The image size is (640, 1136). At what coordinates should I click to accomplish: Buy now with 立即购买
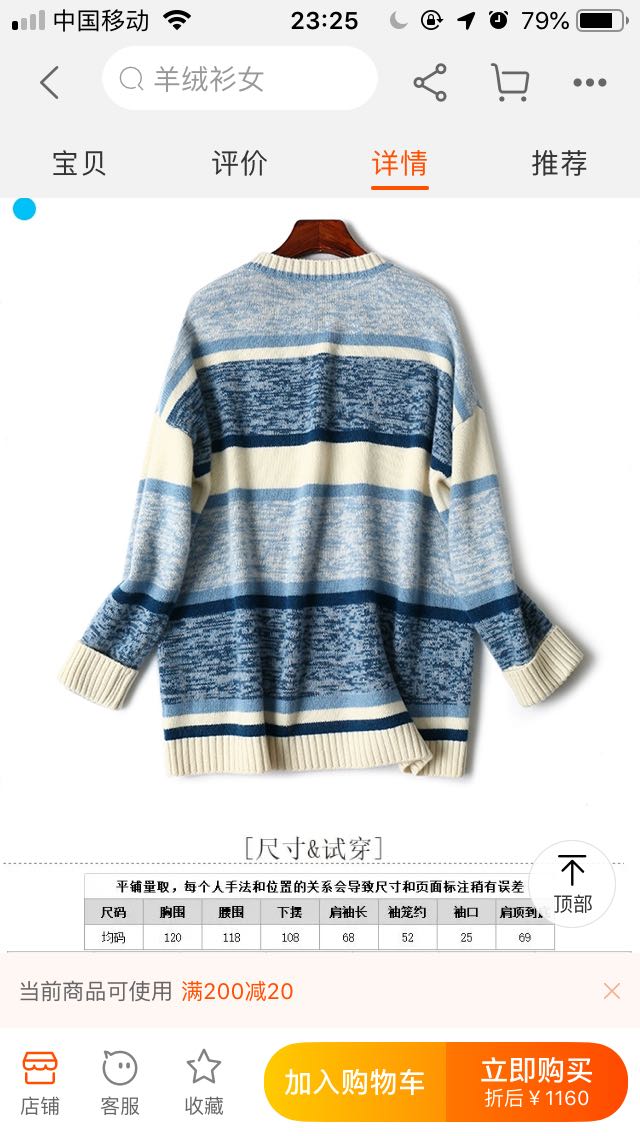537,1082
